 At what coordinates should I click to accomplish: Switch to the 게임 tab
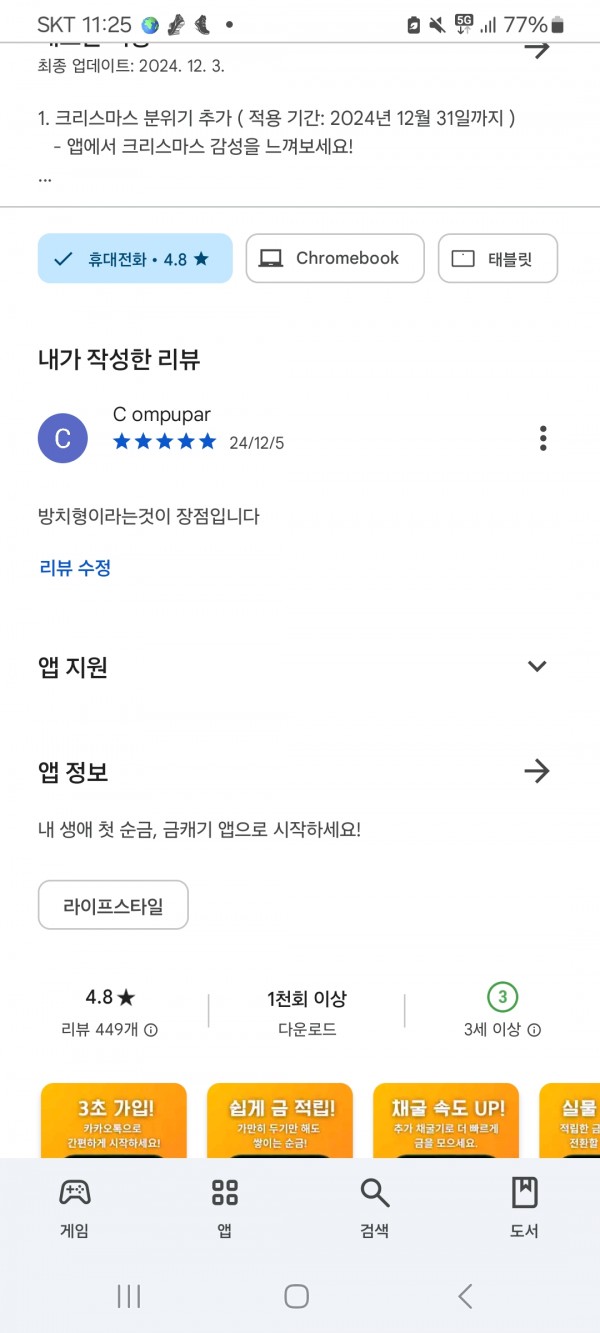pyautogui.click(x=74, y=1207)
